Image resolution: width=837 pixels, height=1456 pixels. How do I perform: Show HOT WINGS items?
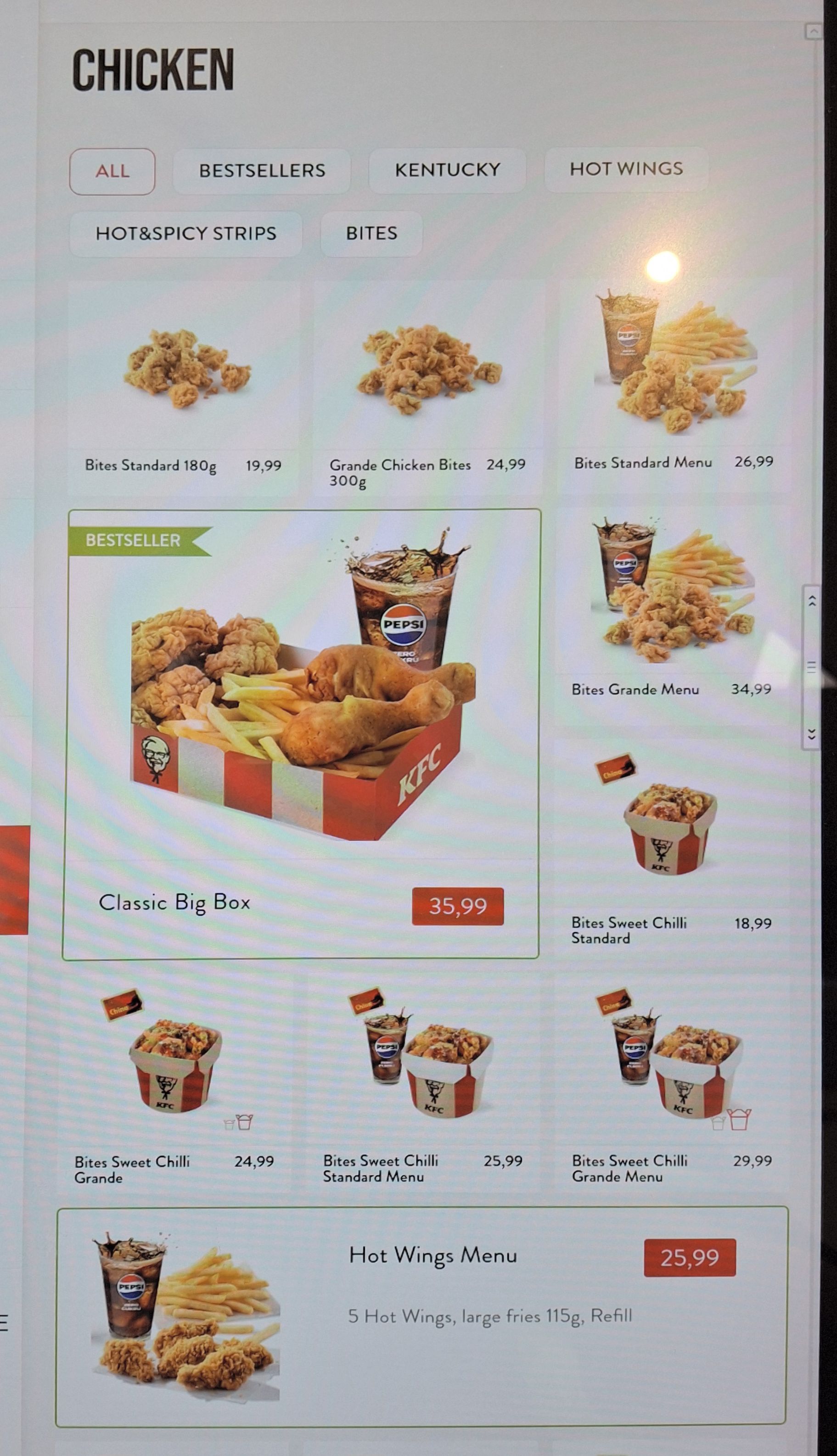coord(626,169)
